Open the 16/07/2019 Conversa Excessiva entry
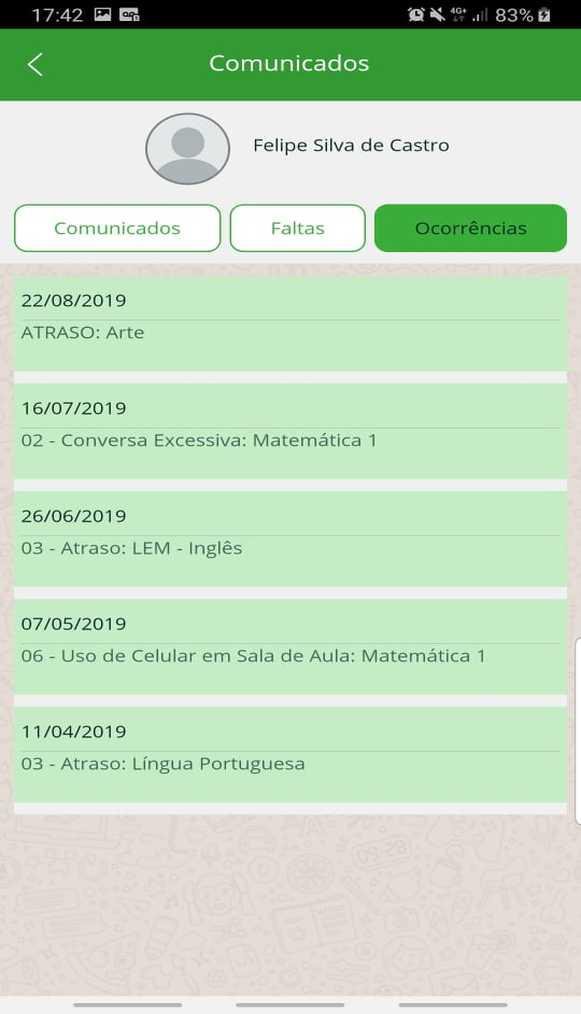Screen dimensions: 581x1014 (290, 432)
